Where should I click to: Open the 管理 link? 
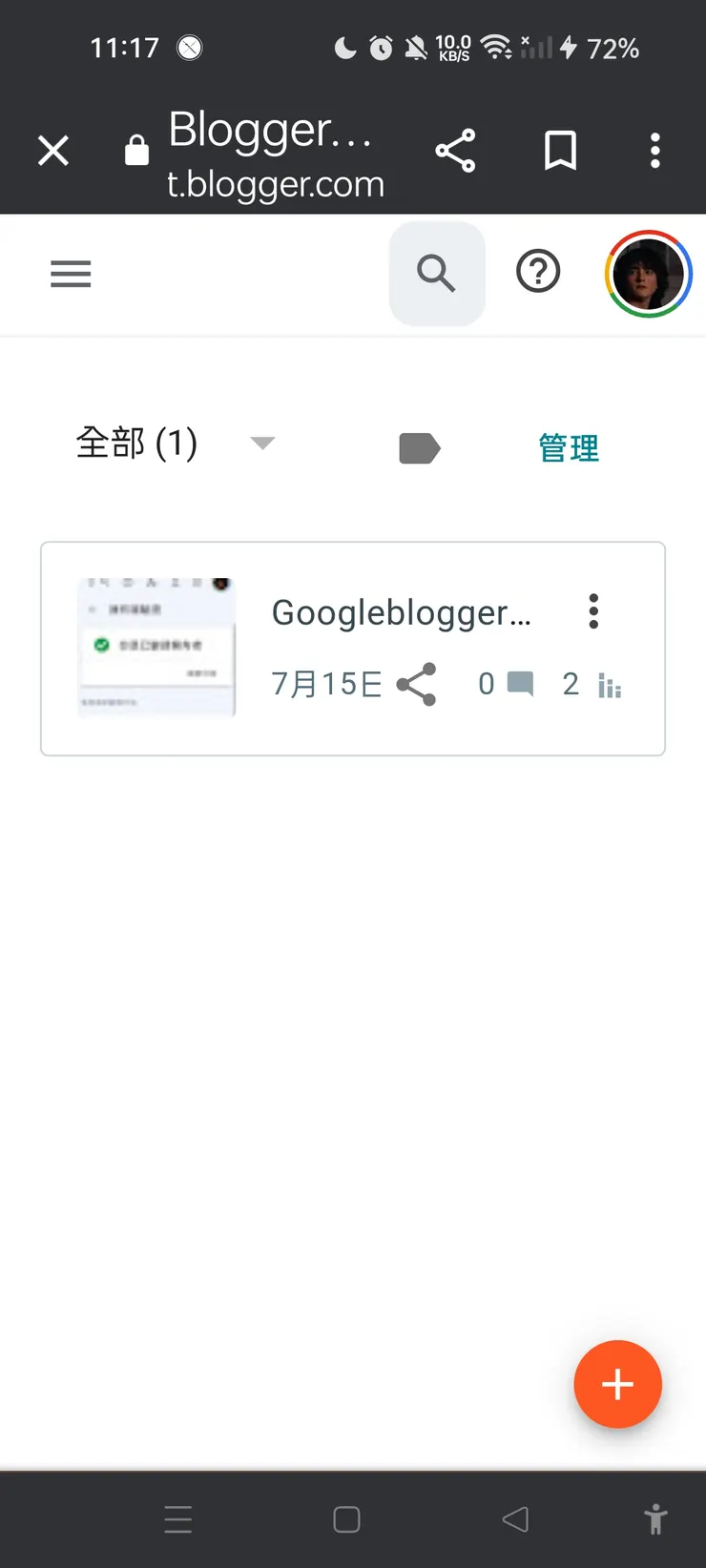click(x=568, y=448)
